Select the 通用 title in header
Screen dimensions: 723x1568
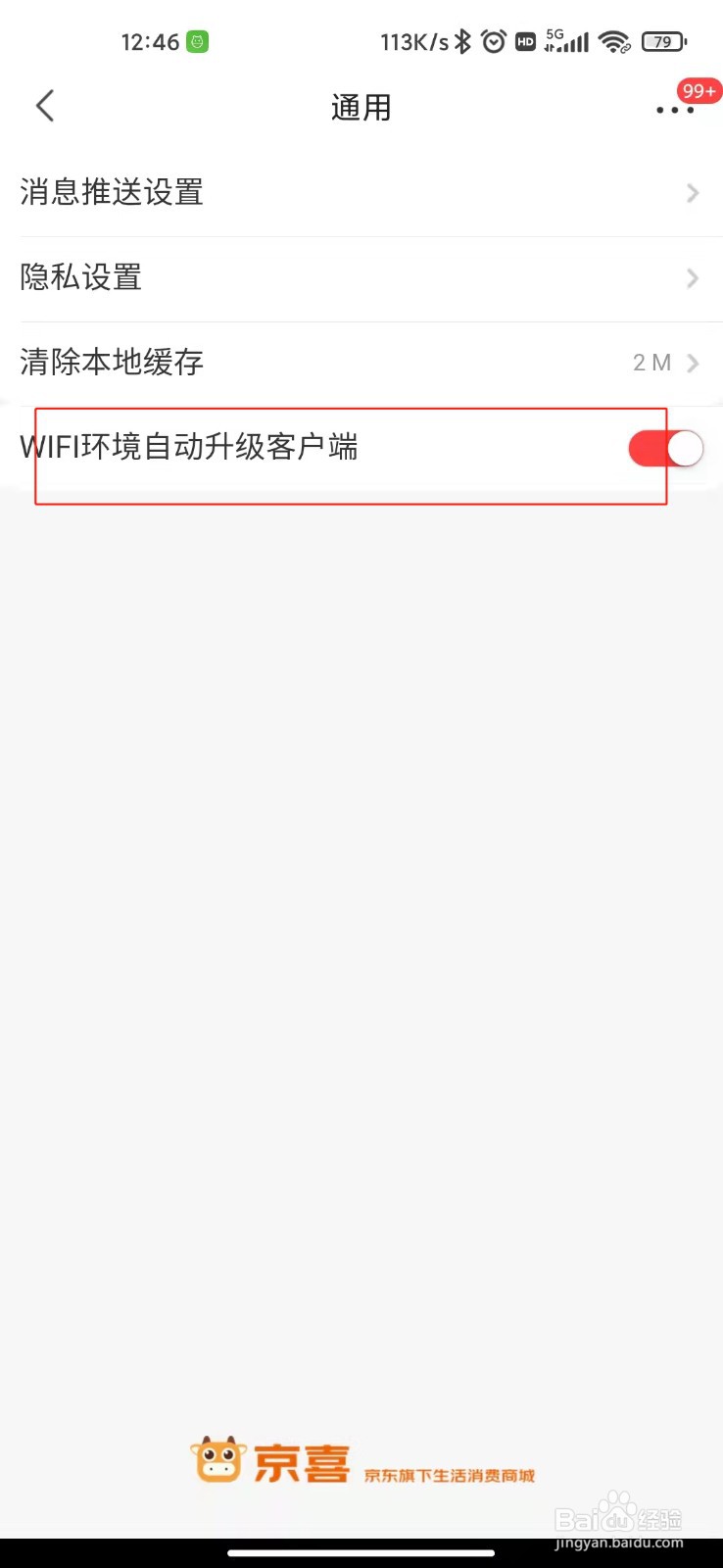[361, 108]
